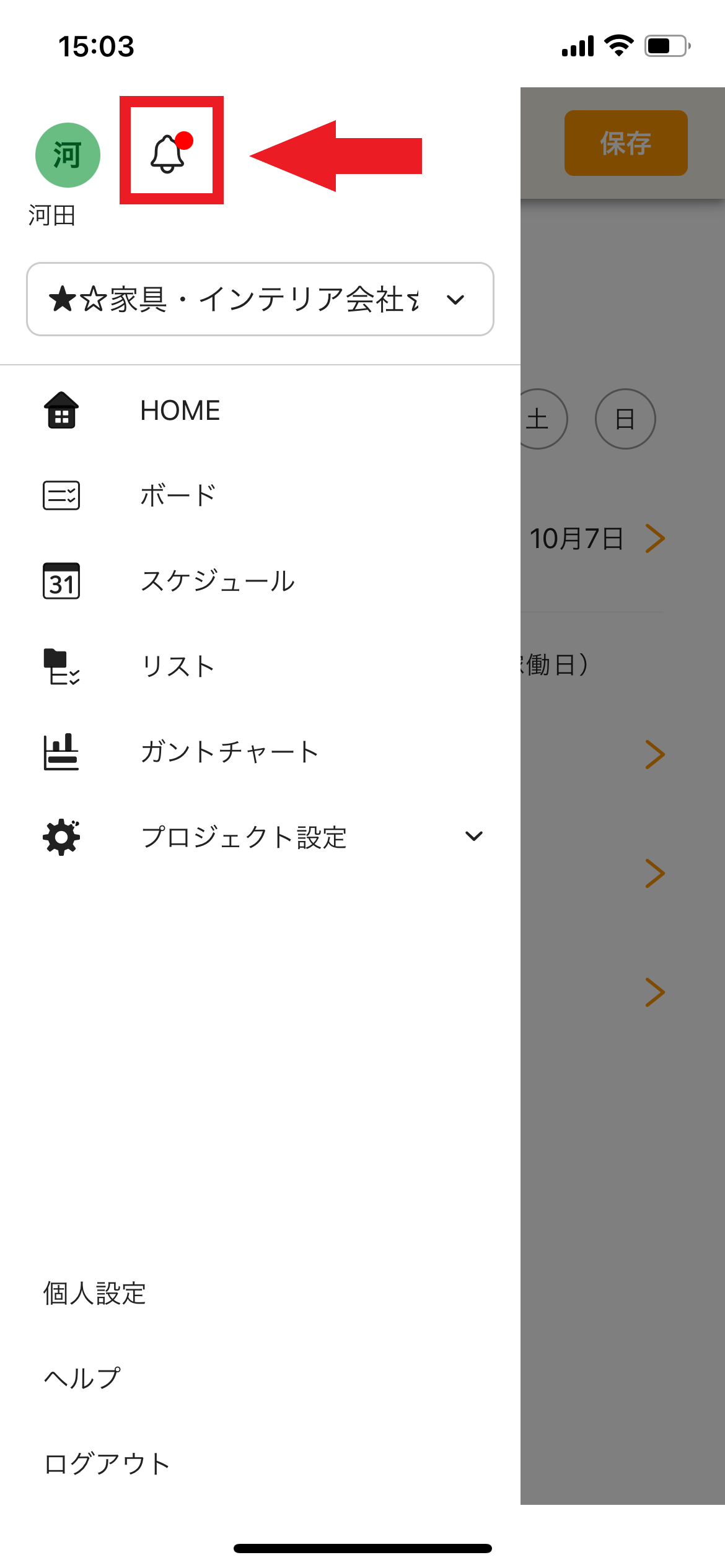The width and height of the screenshot is (725, 1568).
Task: Select the リスト list icon
Action: pyautogui.click(x=61, y=667)
